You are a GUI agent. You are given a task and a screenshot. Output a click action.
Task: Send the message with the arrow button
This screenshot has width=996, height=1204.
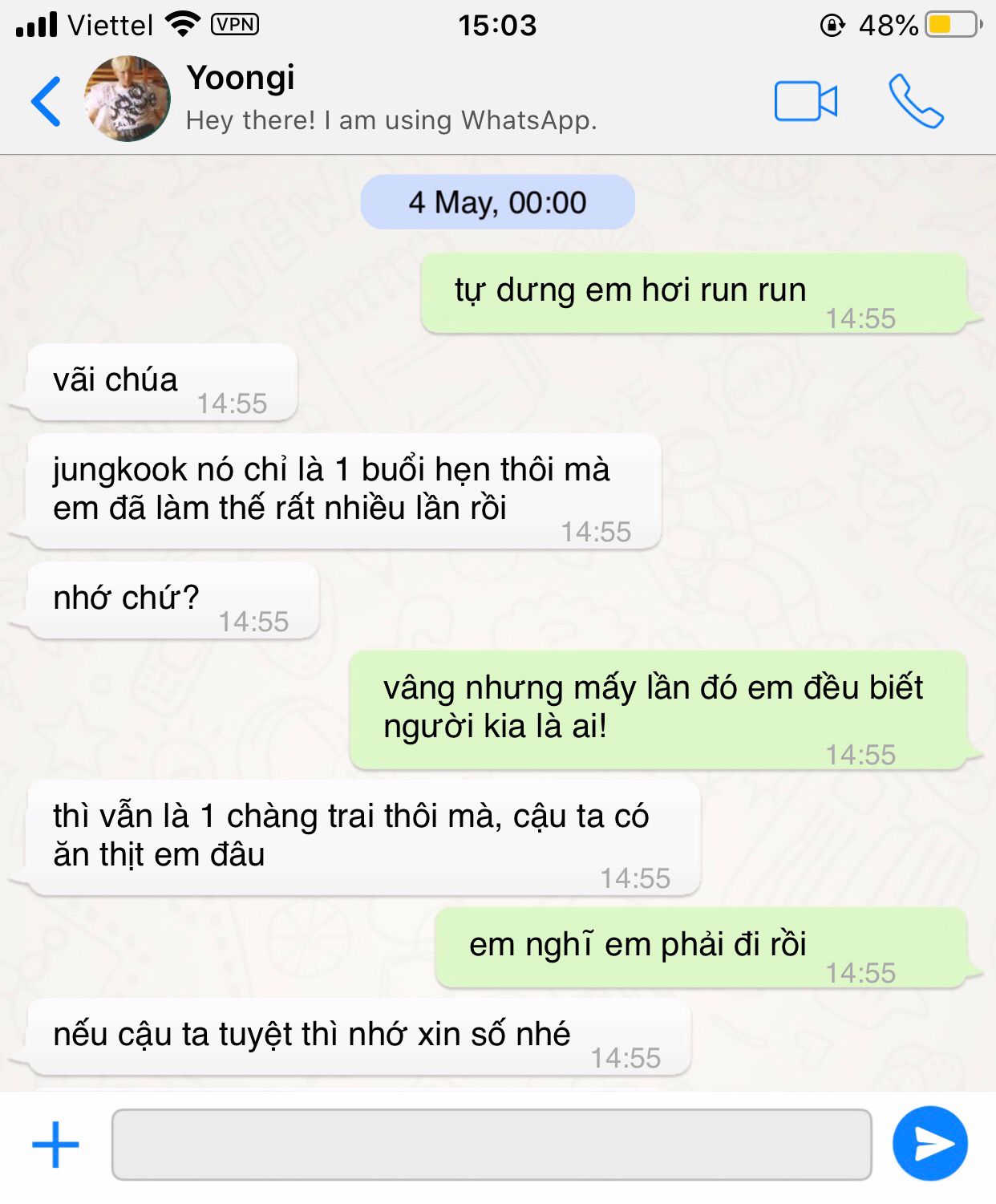(930, 1144)
